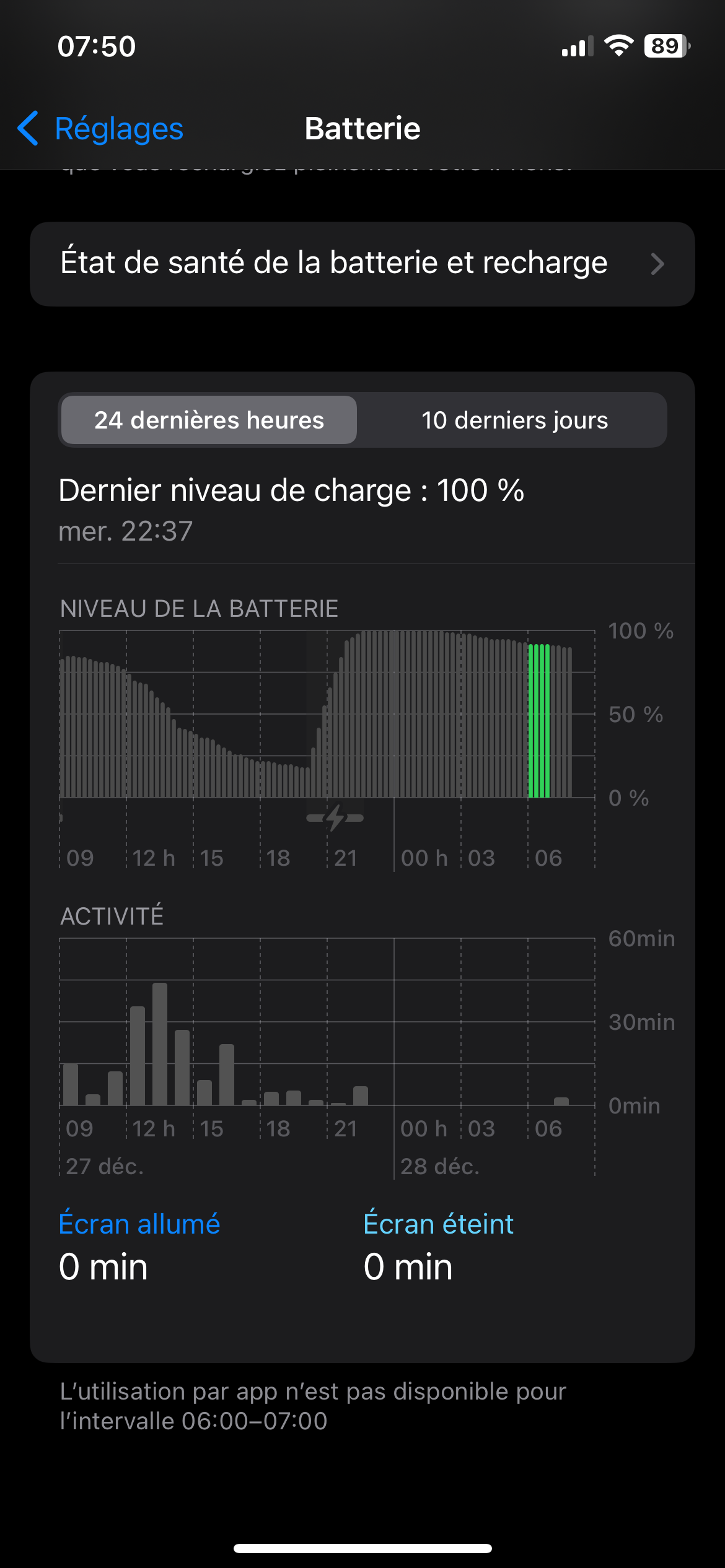Select the 24 dernières heures segment
The height and width of the screenshot is (1568, 725).
209,420
